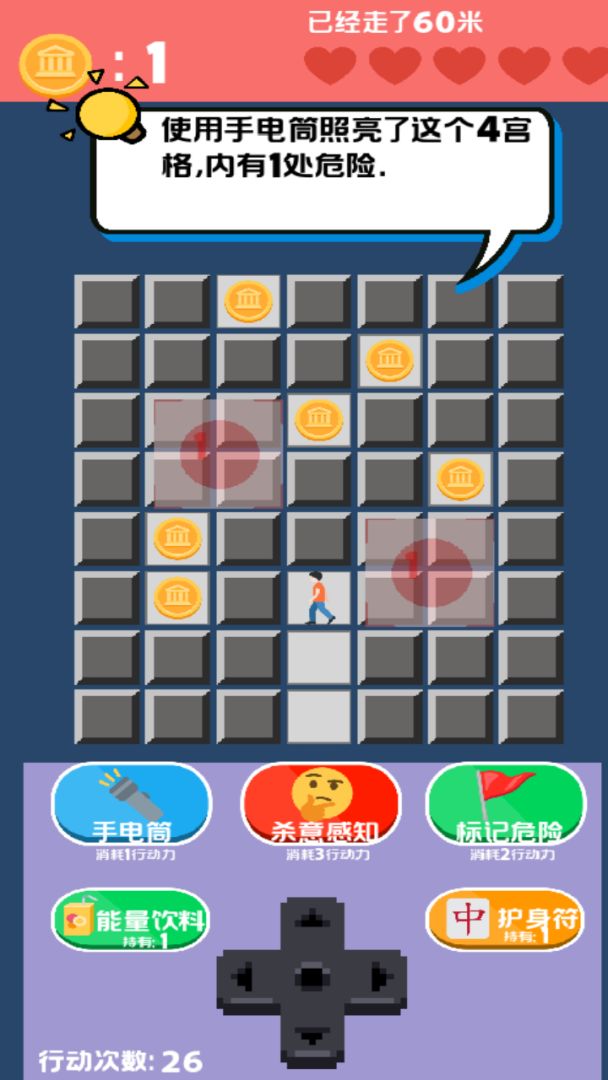The width and height of the screenshot is (608, 1080).
Task: Activate the 杀意感知 danger sense skill
Action: 320,806
